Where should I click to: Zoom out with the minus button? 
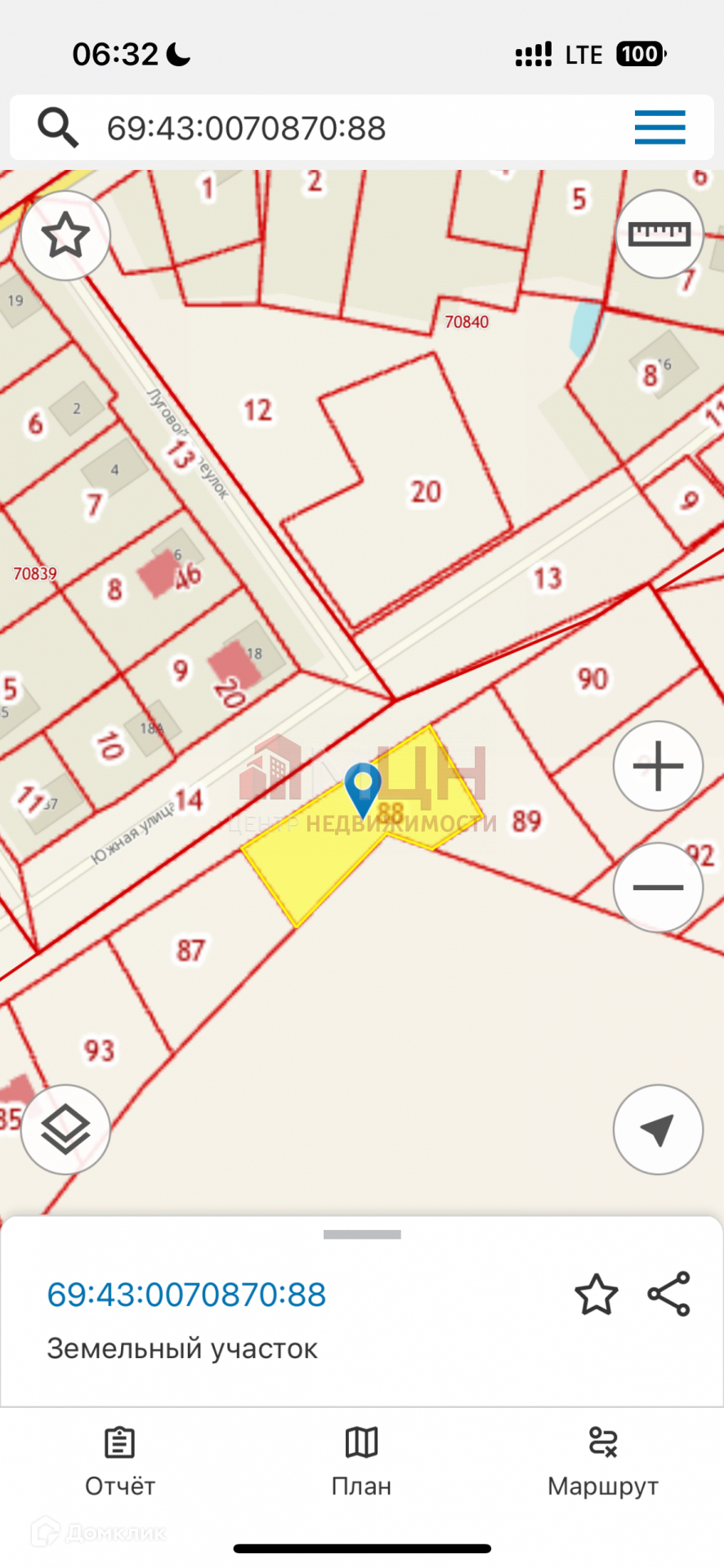(x=659, y=887)
